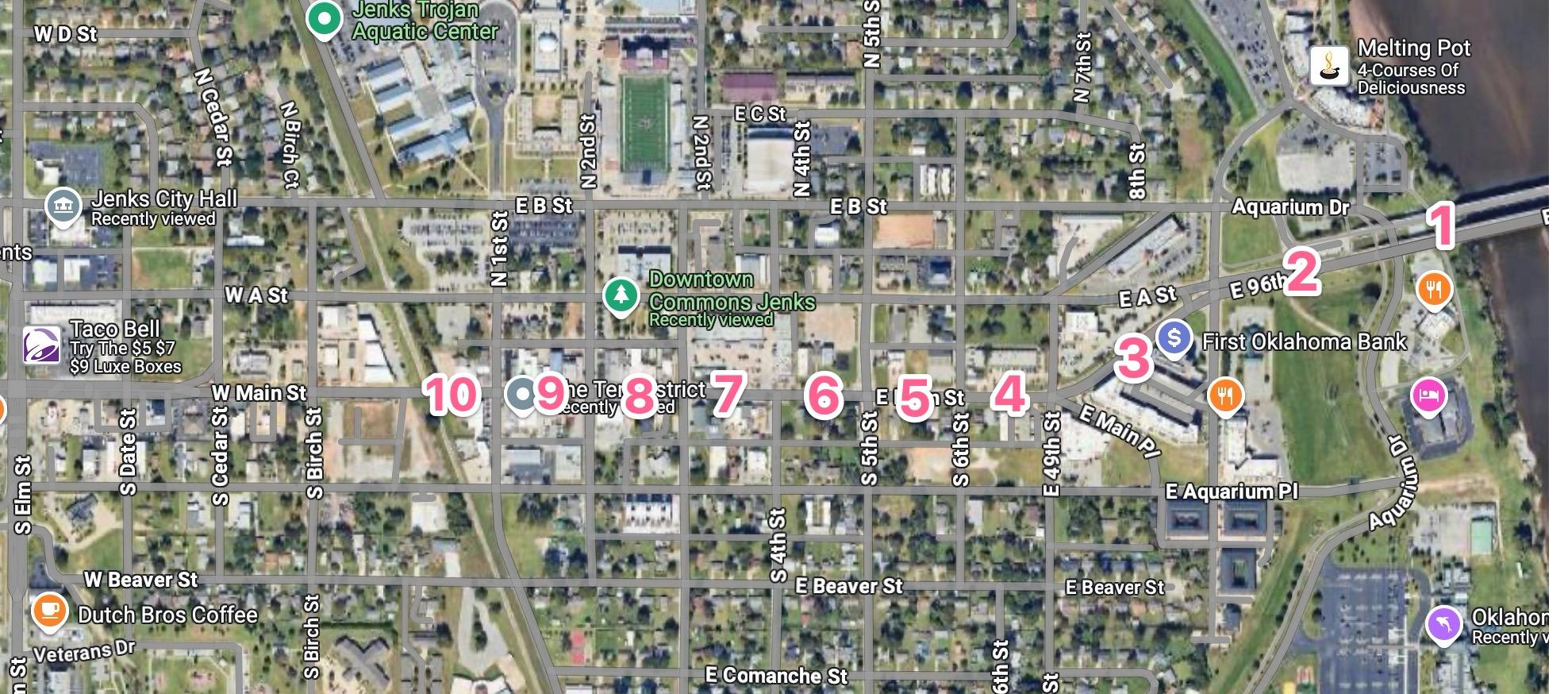Tap the Taco Bell map marker
This screenshot has height=694, width=1568.
[41, 345]
